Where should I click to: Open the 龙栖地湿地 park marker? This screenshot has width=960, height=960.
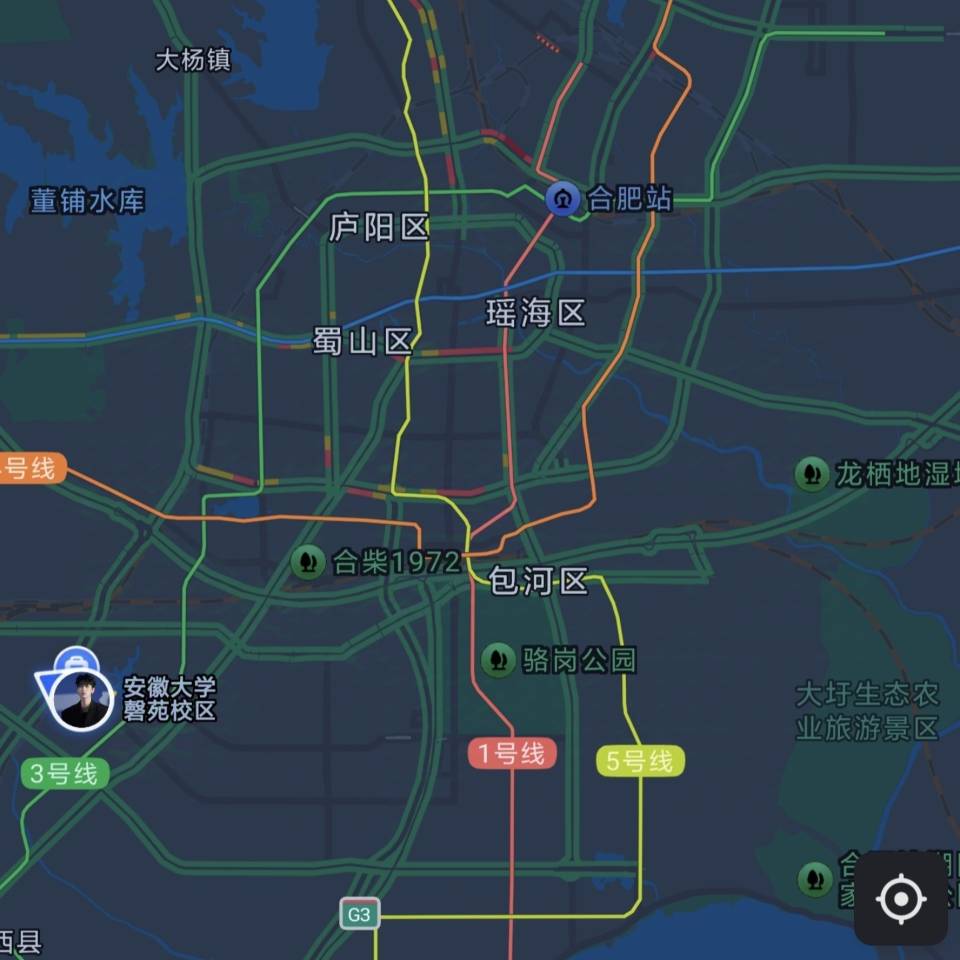[x=812, y=473]
